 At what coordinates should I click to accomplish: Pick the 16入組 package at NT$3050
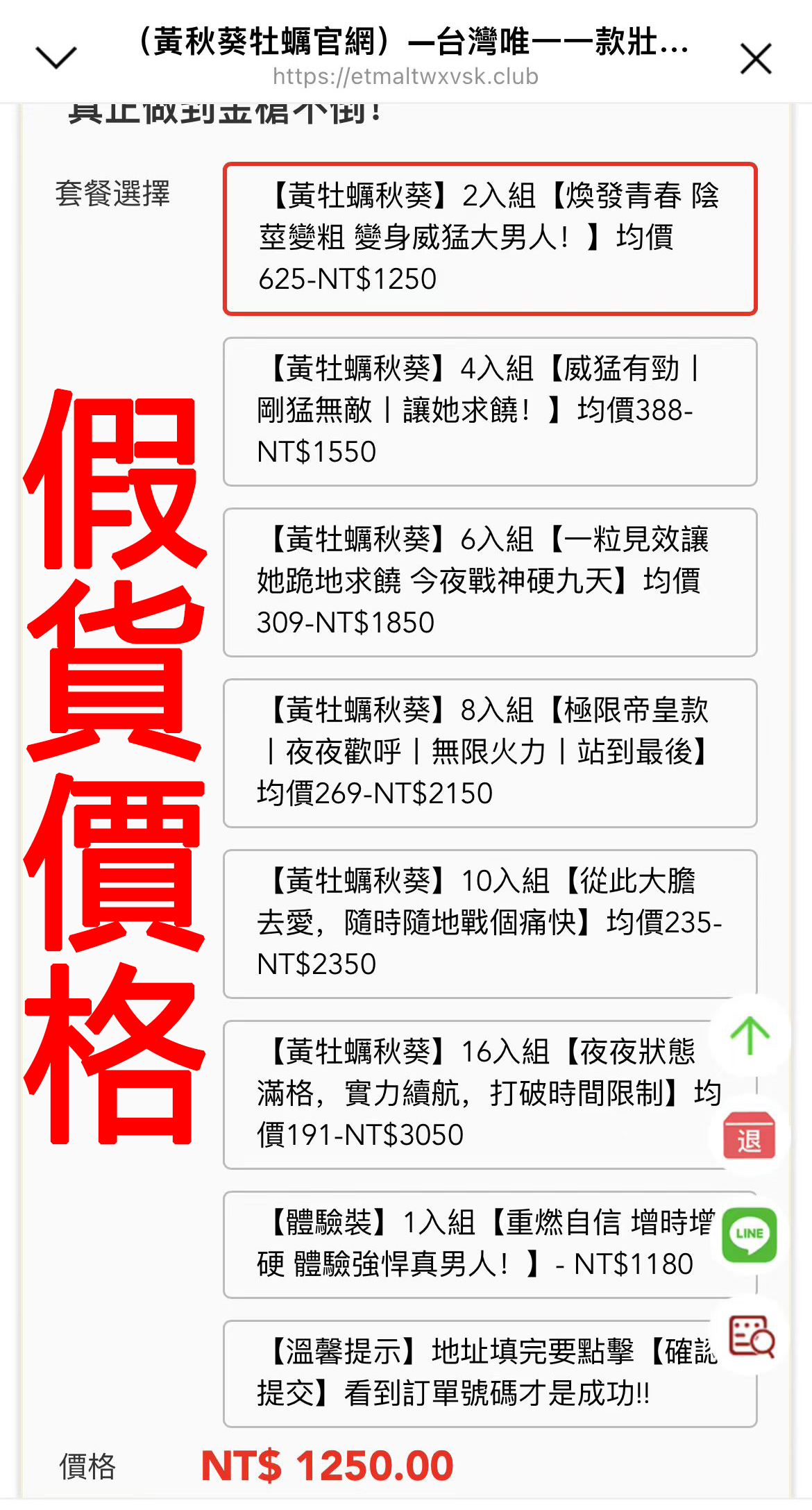[472, 1094]
